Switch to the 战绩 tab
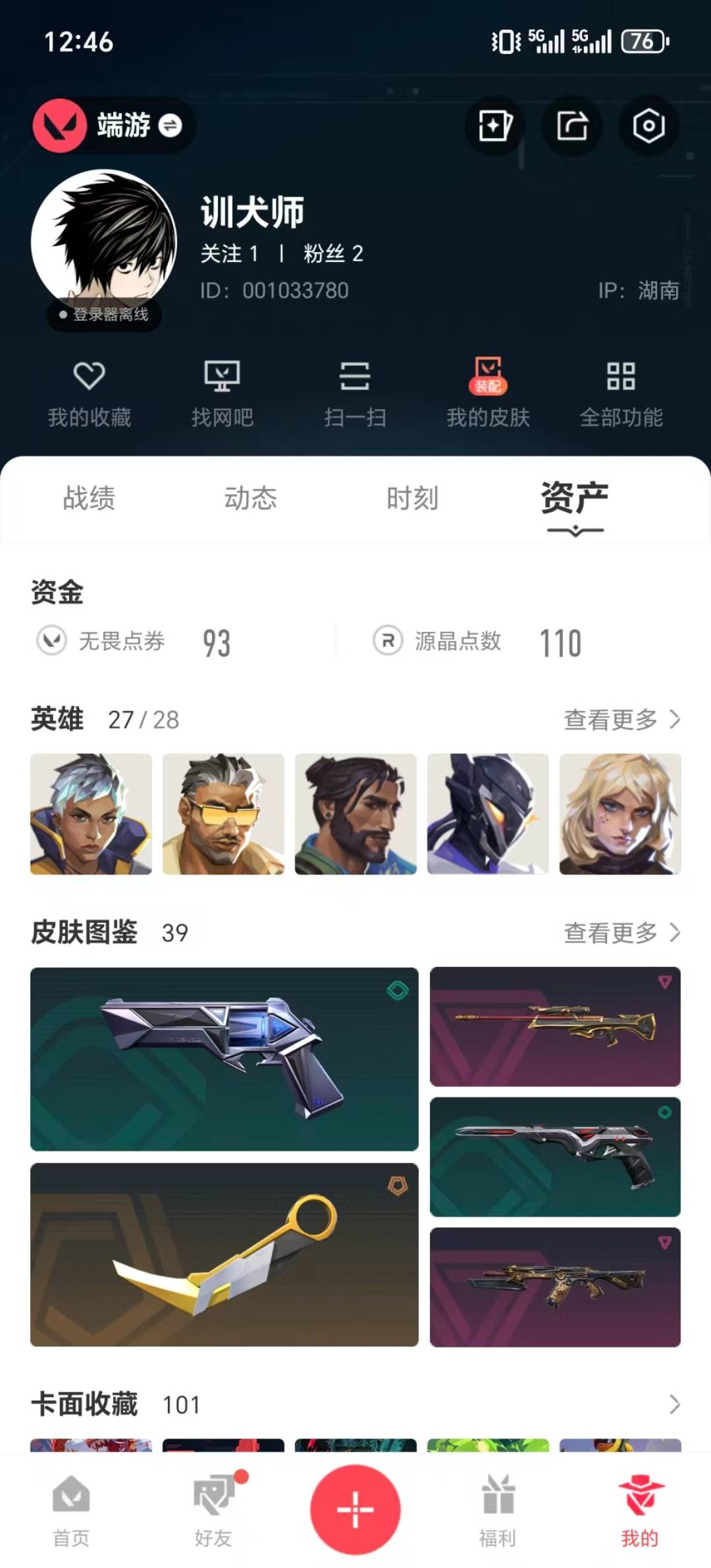711x1568 pixels. click(x=88, y=499)
